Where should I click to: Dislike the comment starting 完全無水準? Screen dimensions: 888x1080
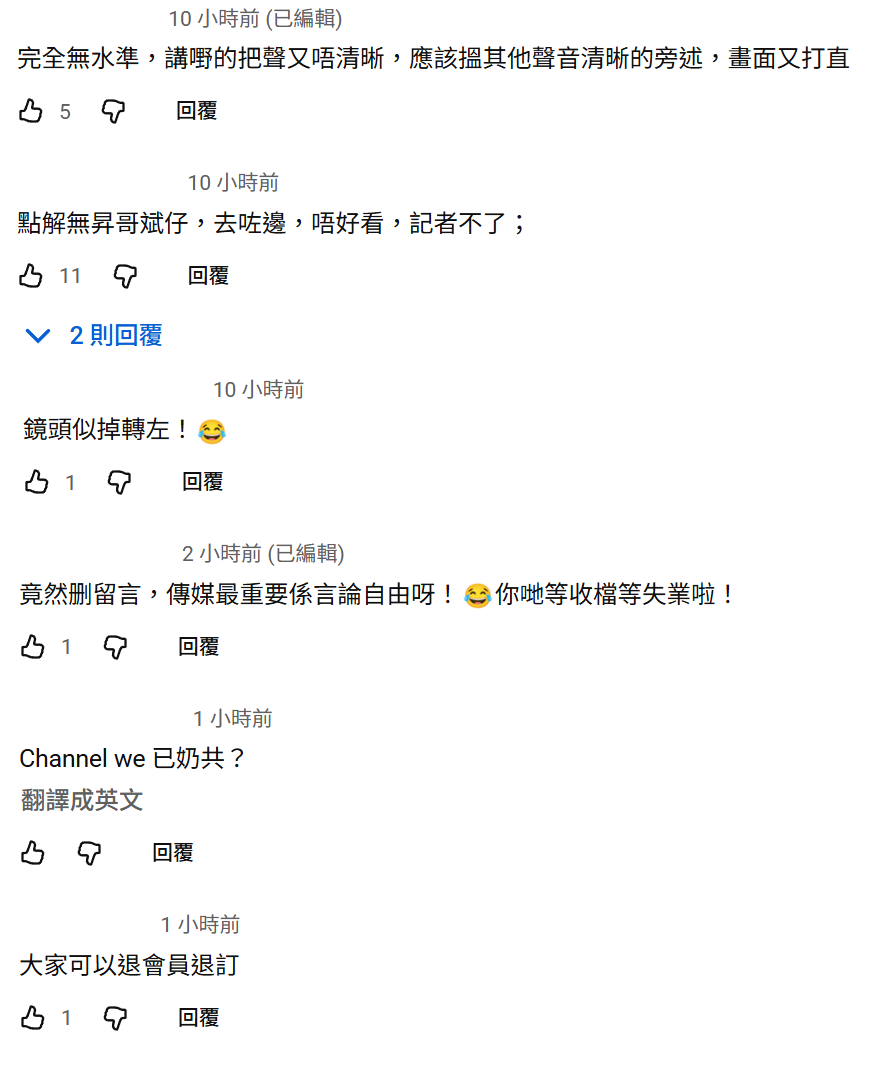coord(114,111)
